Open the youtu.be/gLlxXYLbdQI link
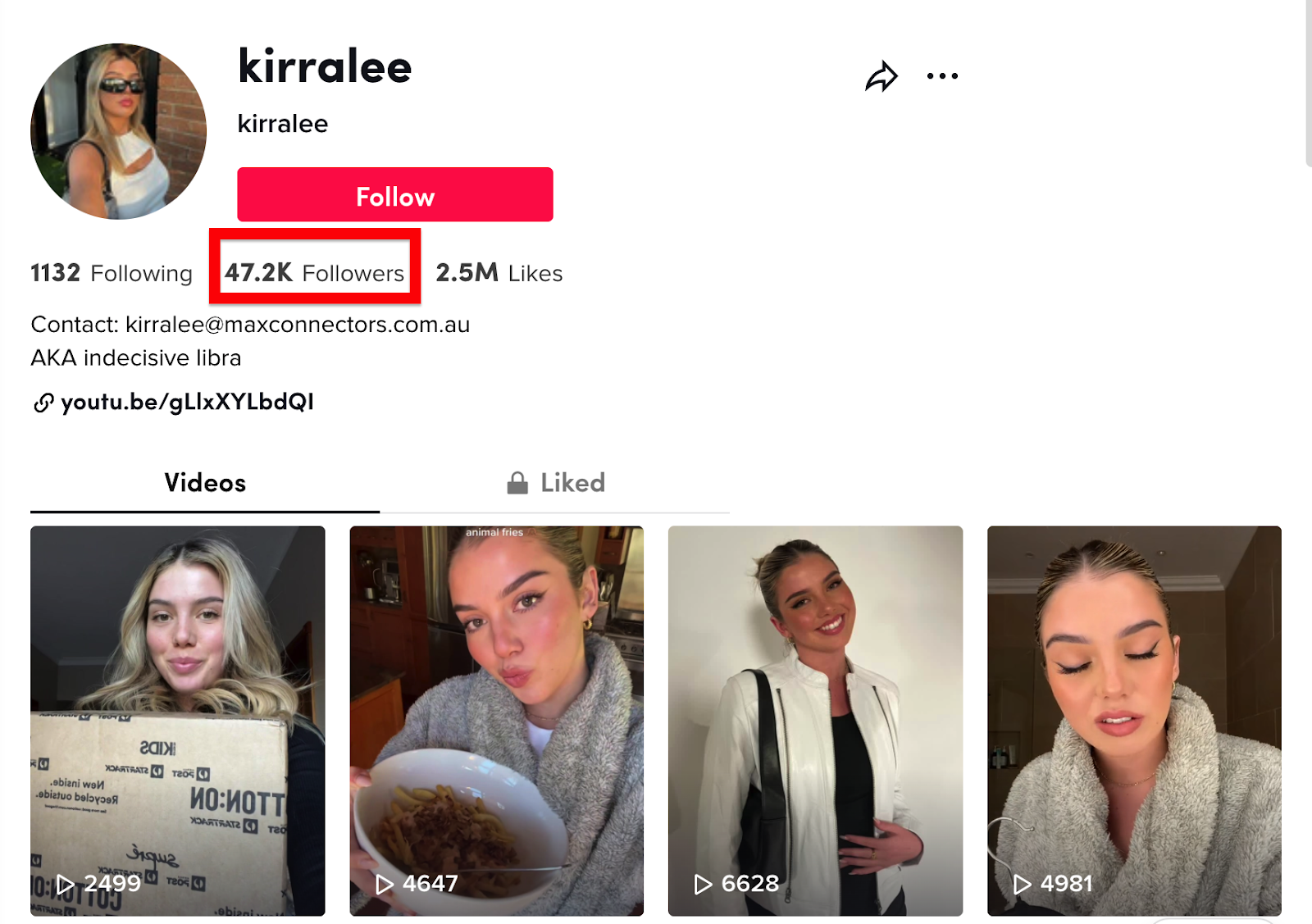 [187, 402]
